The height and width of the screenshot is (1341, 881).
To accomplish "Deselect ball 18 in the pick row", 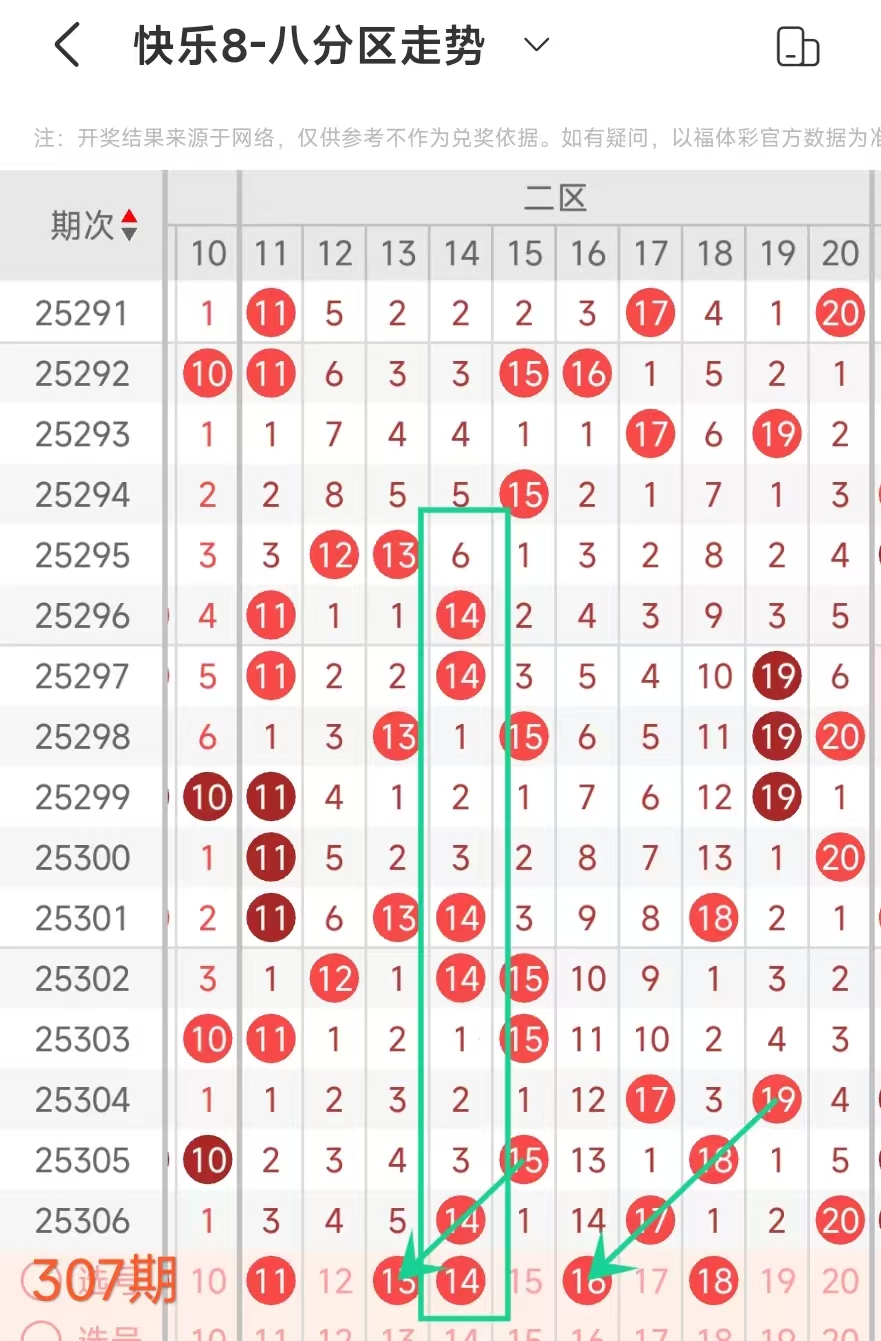I will pyautogui.click(x=714, y=1281).
